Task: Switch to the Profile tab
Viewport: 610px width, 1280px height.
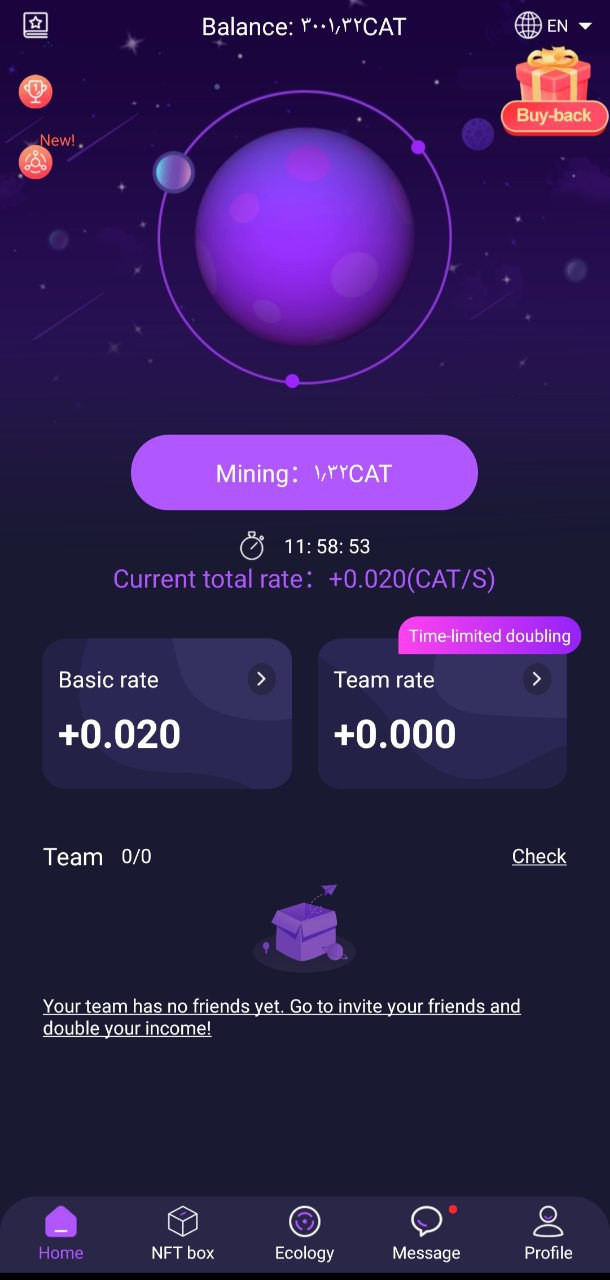Action: tap(548, 1233)
